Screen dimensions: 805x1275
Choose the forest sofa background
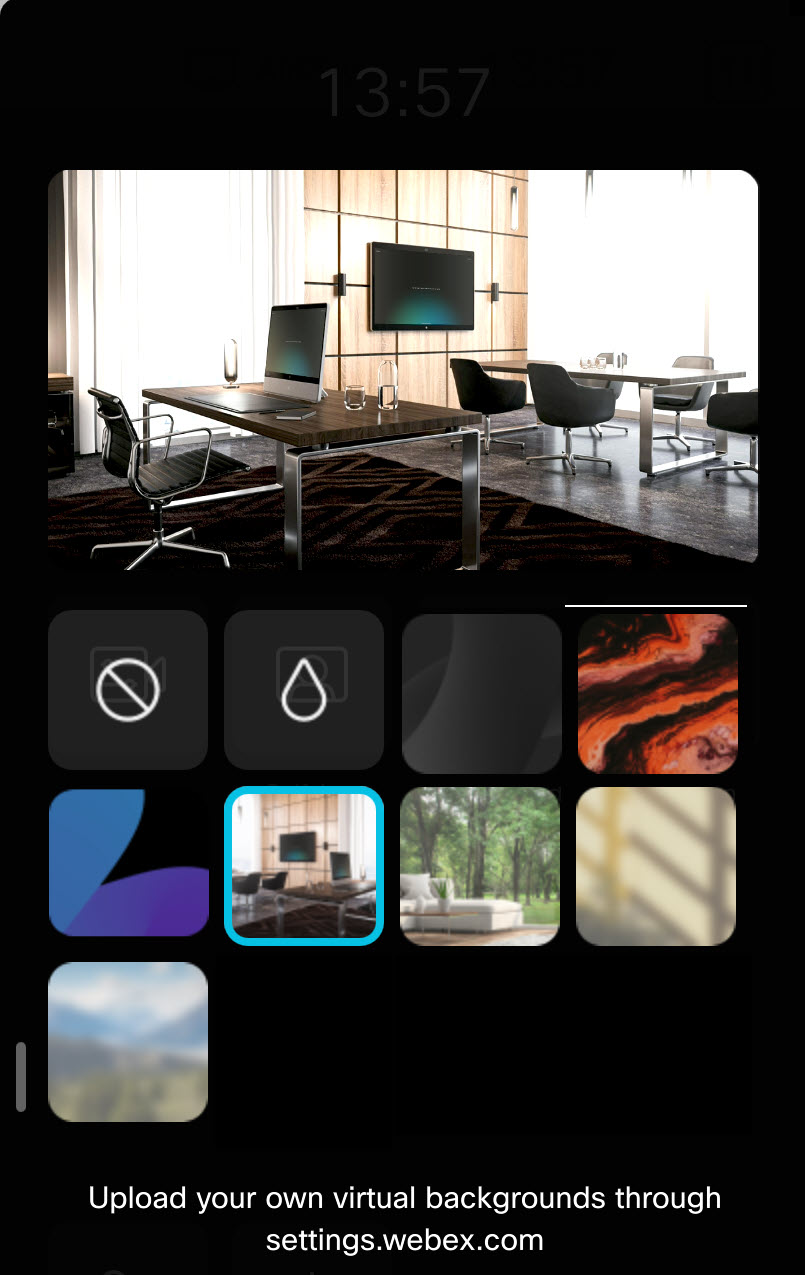pos(480,865)
